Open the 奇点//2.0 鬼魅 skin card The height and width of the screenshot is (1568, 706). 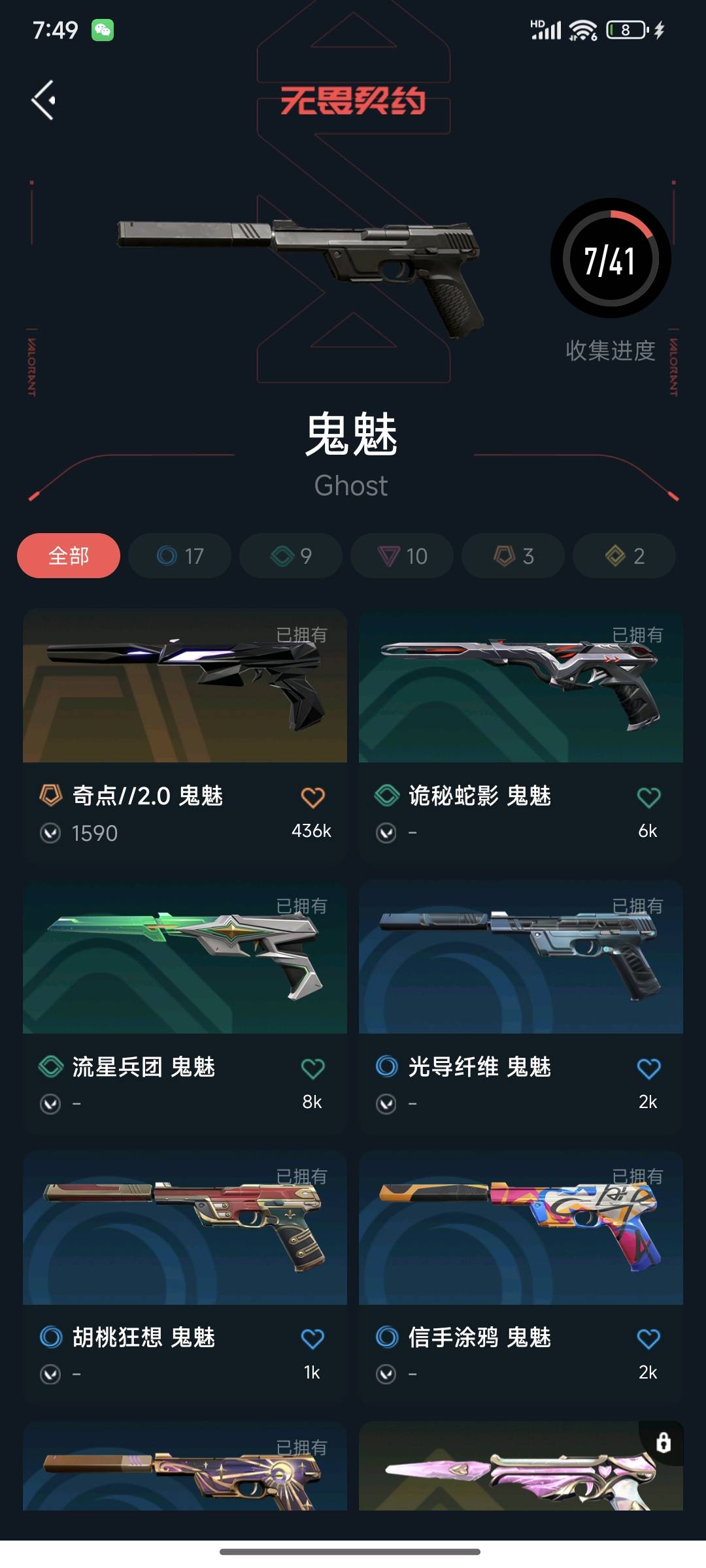tap(185, 686)
